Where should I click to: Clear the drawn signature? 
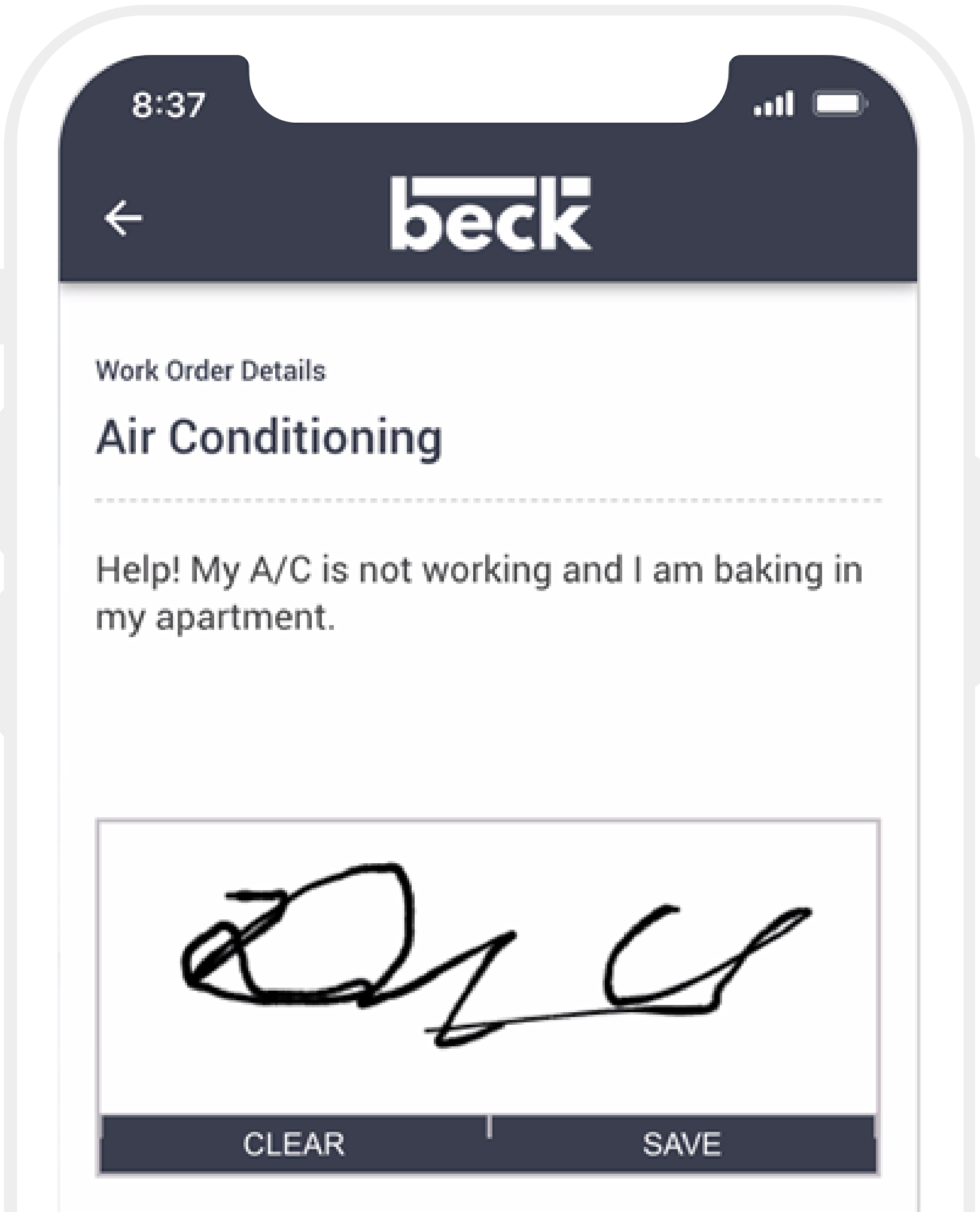coord(294,1144)
